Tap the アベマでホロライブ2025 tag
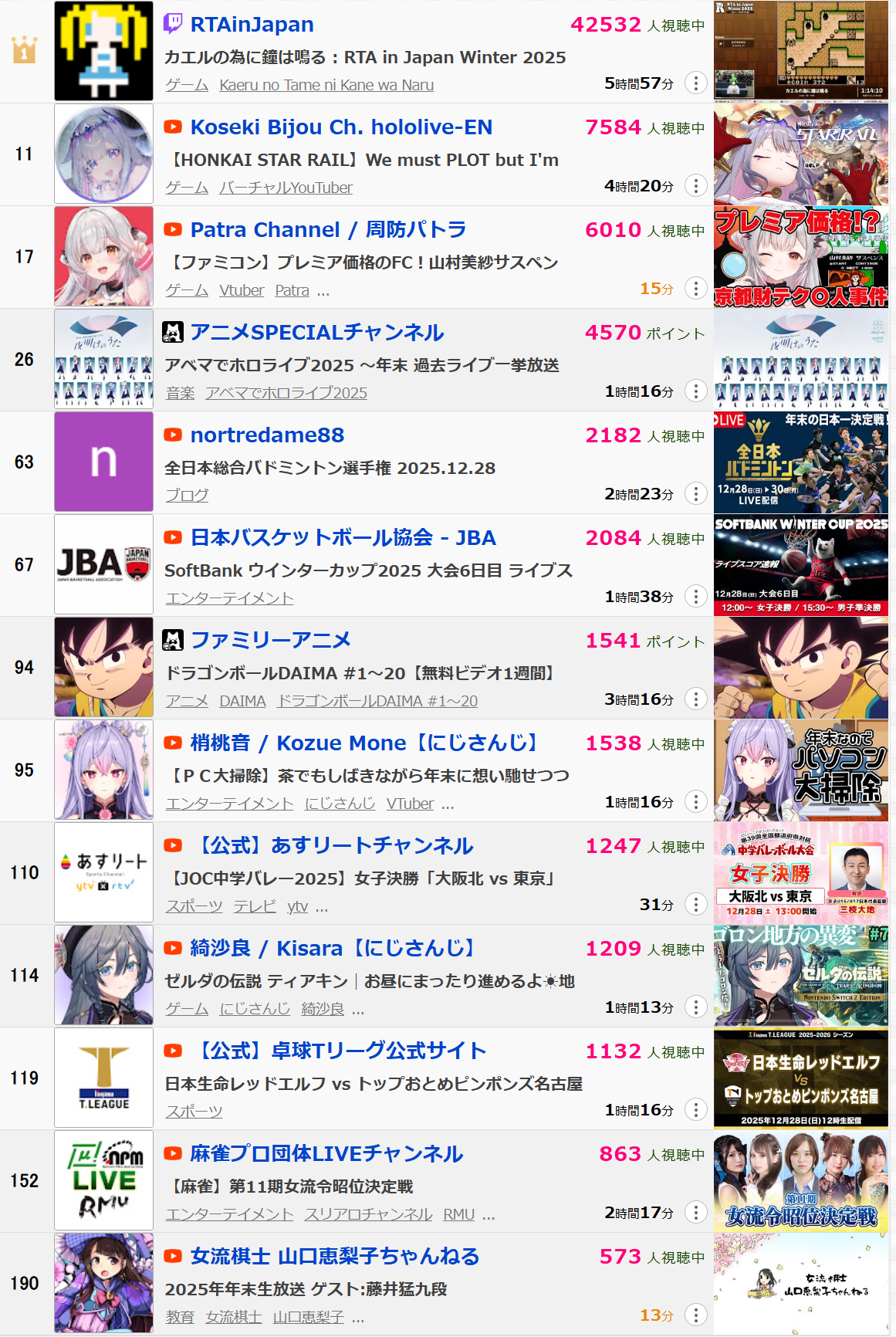 [286, 393]
